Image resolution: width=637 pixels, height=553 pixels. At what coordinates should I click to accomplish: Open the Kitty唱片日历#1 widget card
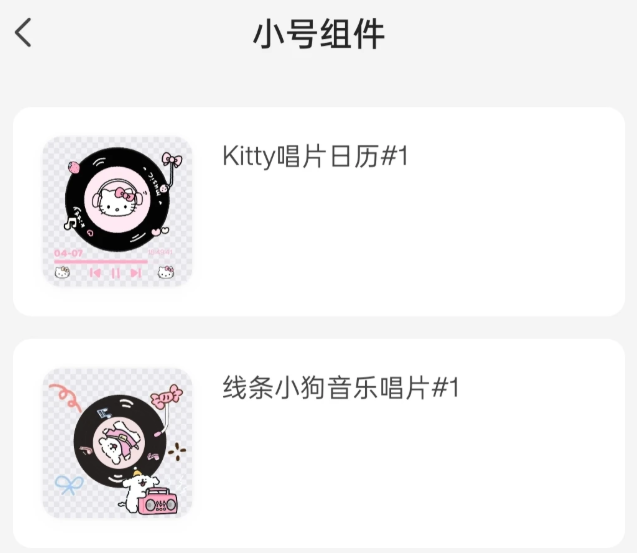(319, 212)
